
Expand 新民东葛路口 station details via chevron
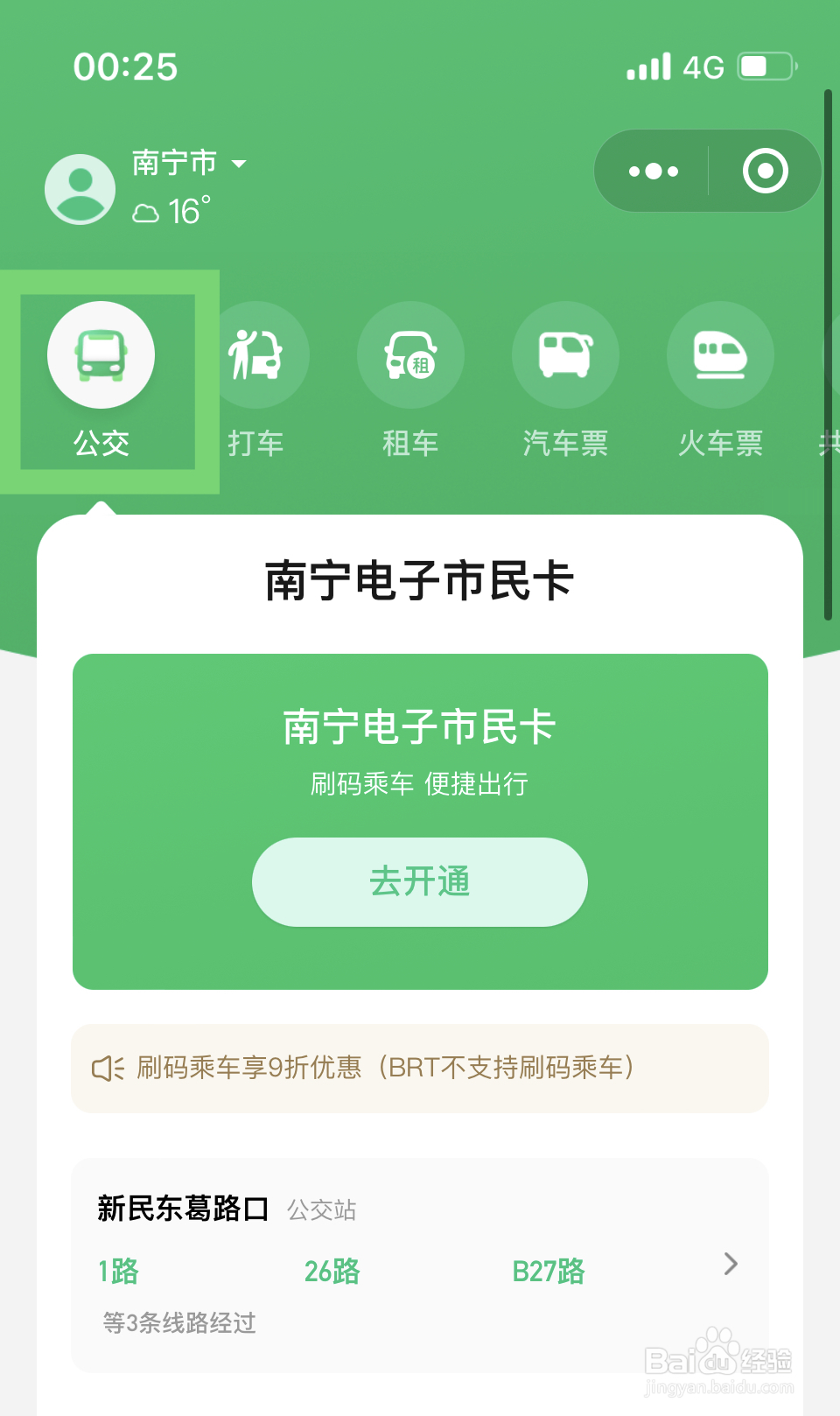(731, 1264)
